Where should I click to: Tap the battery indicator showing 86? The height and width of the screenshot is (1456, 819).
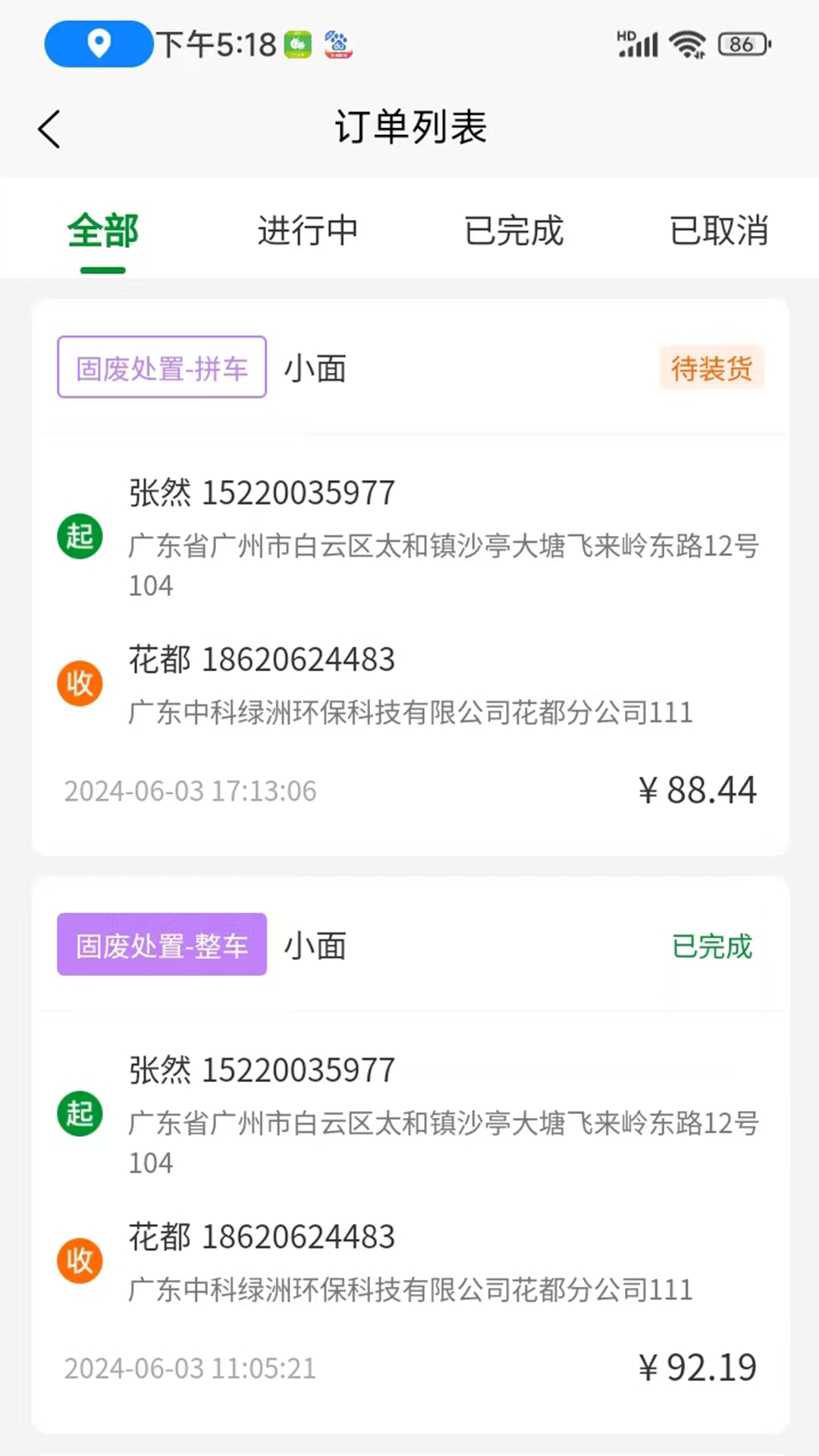(x=743, y=44)
